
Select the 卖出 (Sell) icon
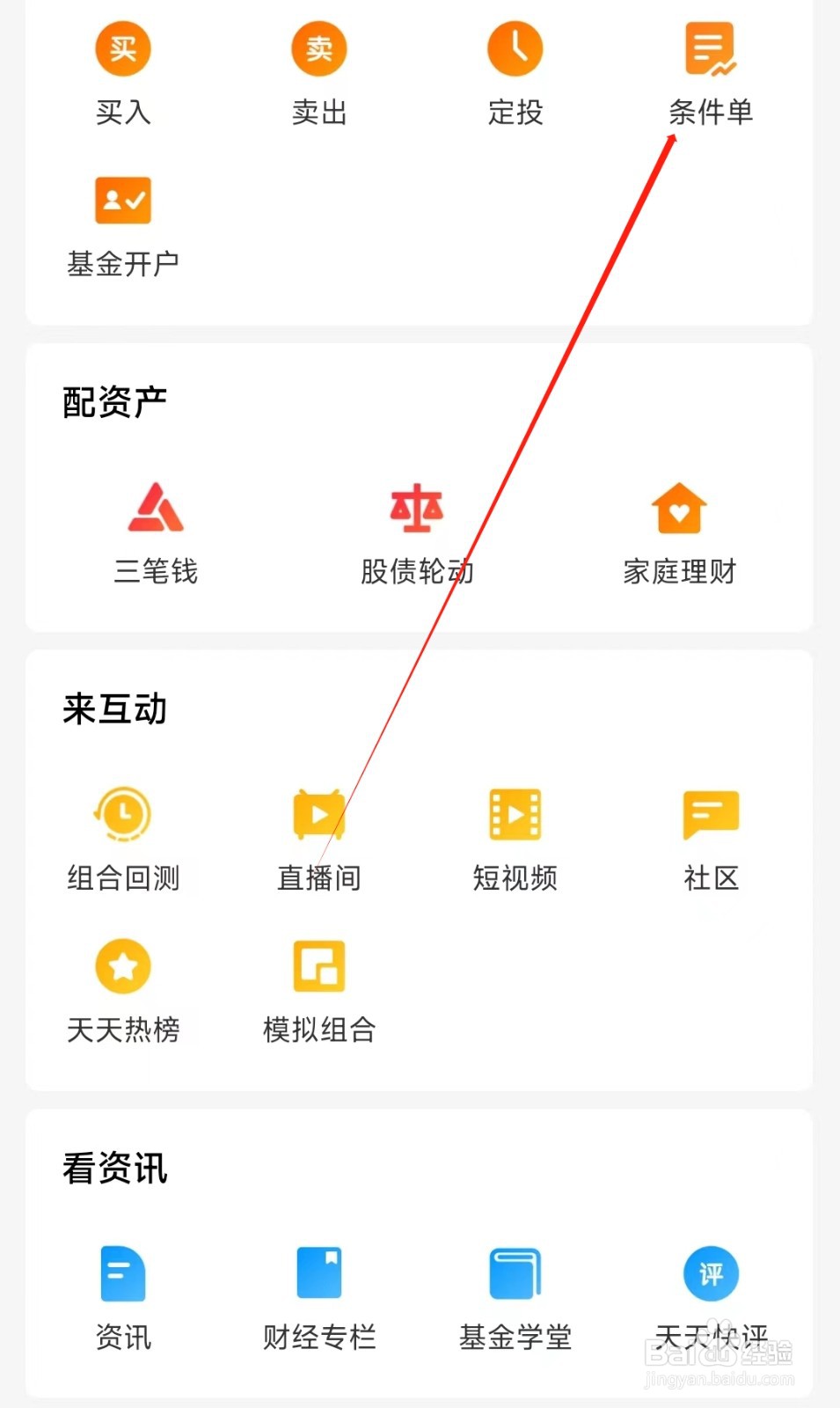[x=318, y=70]
